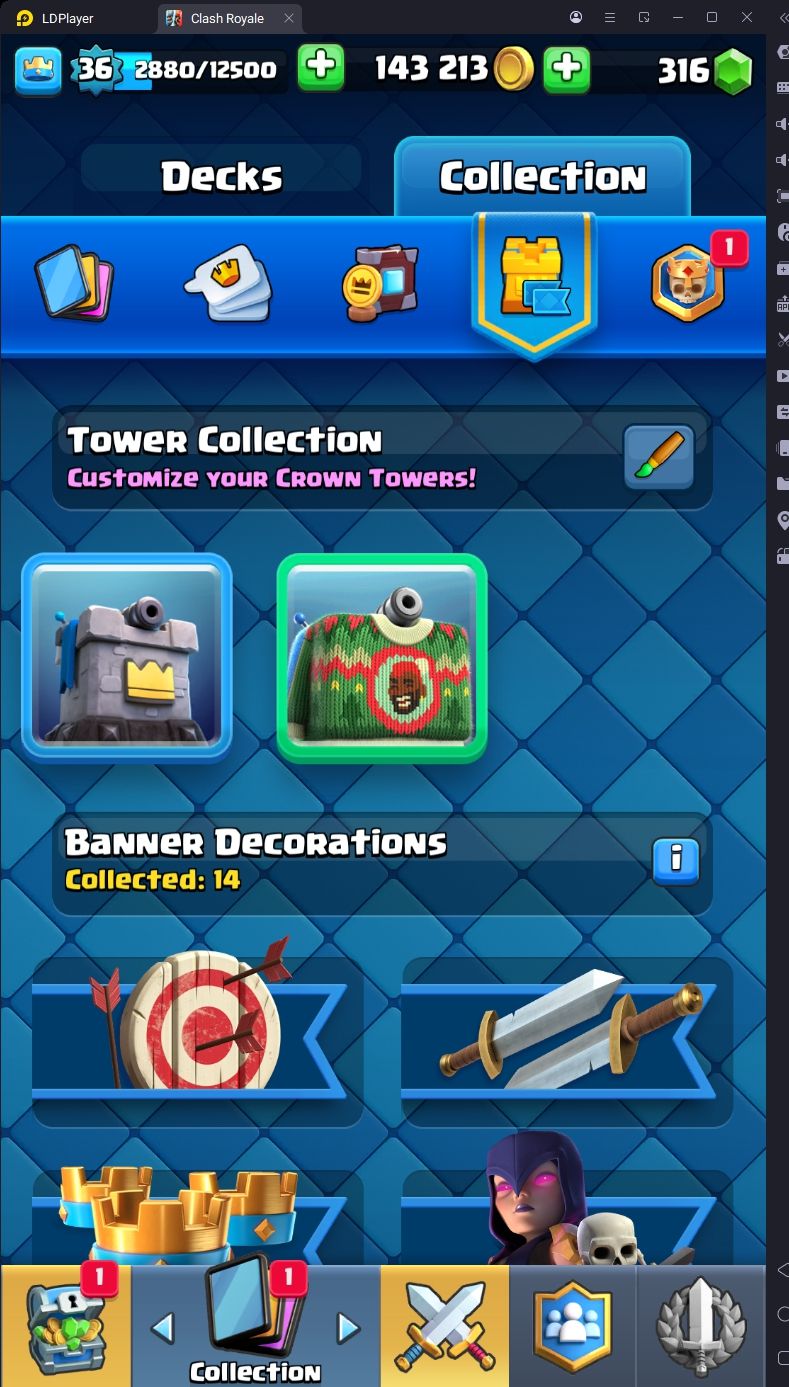Open the Book of Books icon
The height and width of the screenshot is (1387, 789).
click(381, 283)
